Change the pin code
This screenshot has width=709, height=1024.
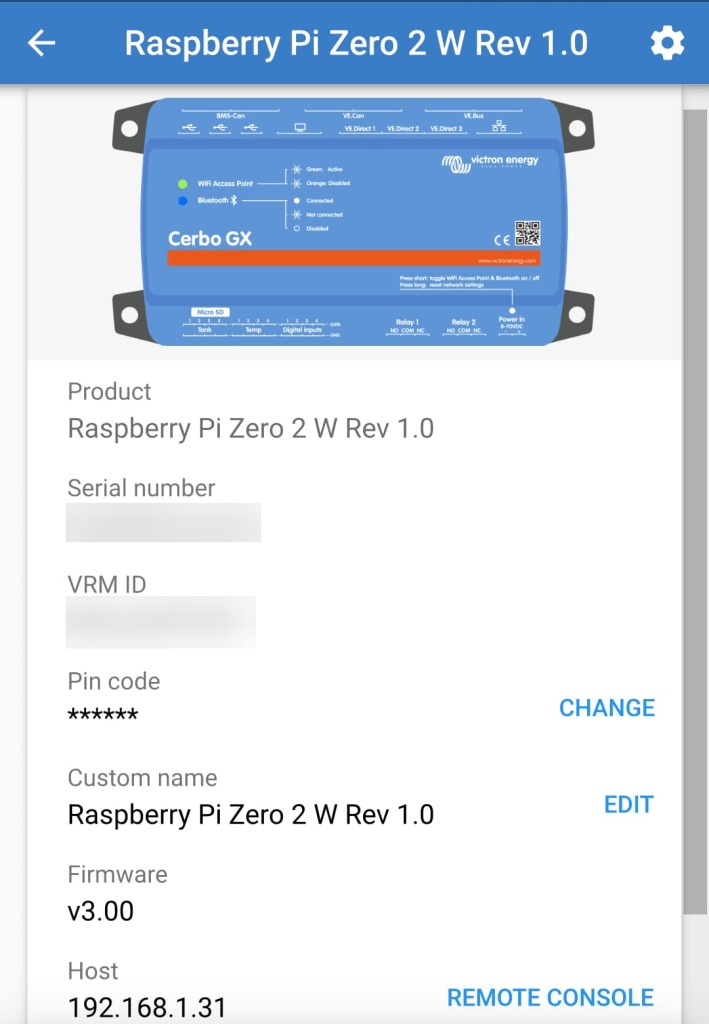(606, 708)
